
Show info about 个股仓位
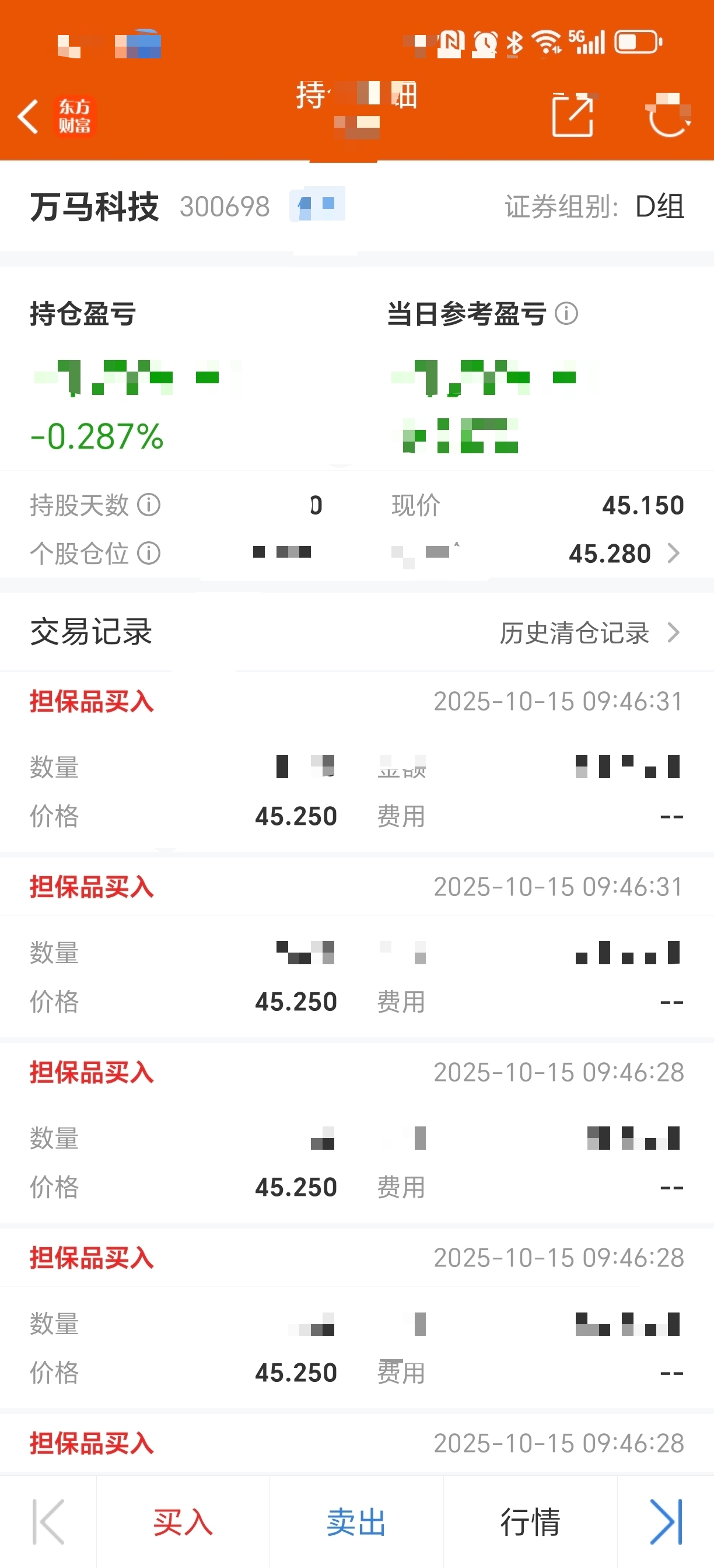pyautogui.click(x=149, y=554)
